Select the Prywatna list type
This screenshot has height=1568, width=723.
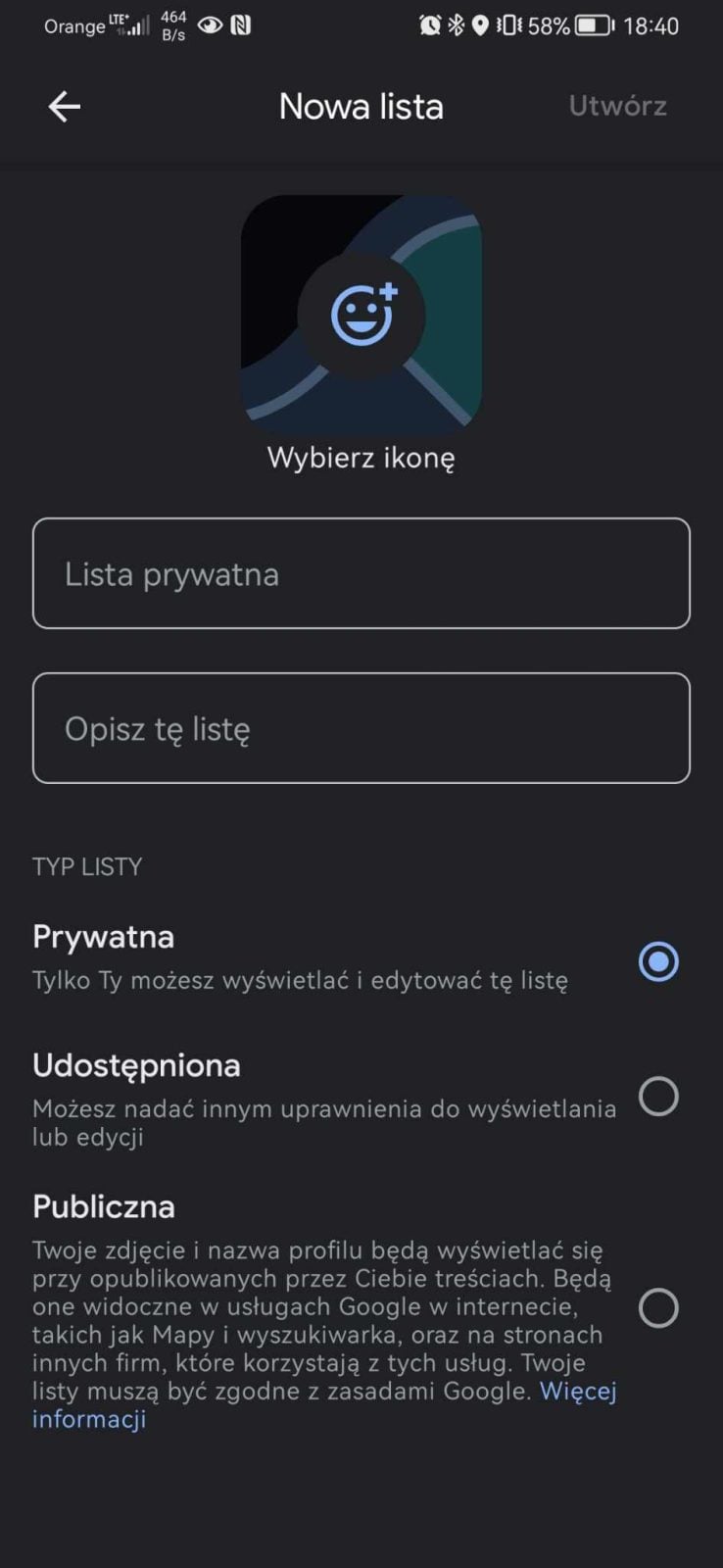[x=657, y=961]
